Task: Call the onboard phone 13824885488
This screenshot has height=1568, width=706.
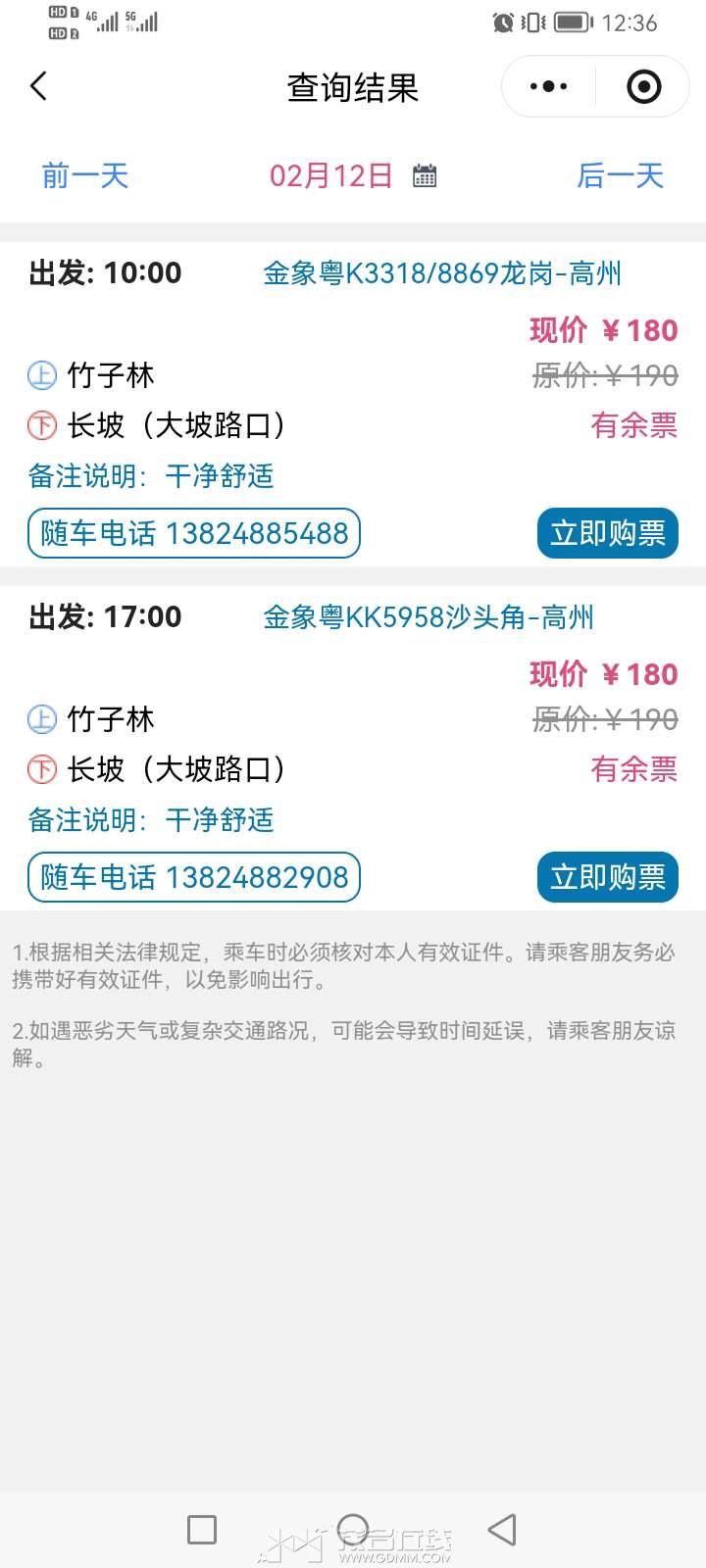Action: (194, 533)
